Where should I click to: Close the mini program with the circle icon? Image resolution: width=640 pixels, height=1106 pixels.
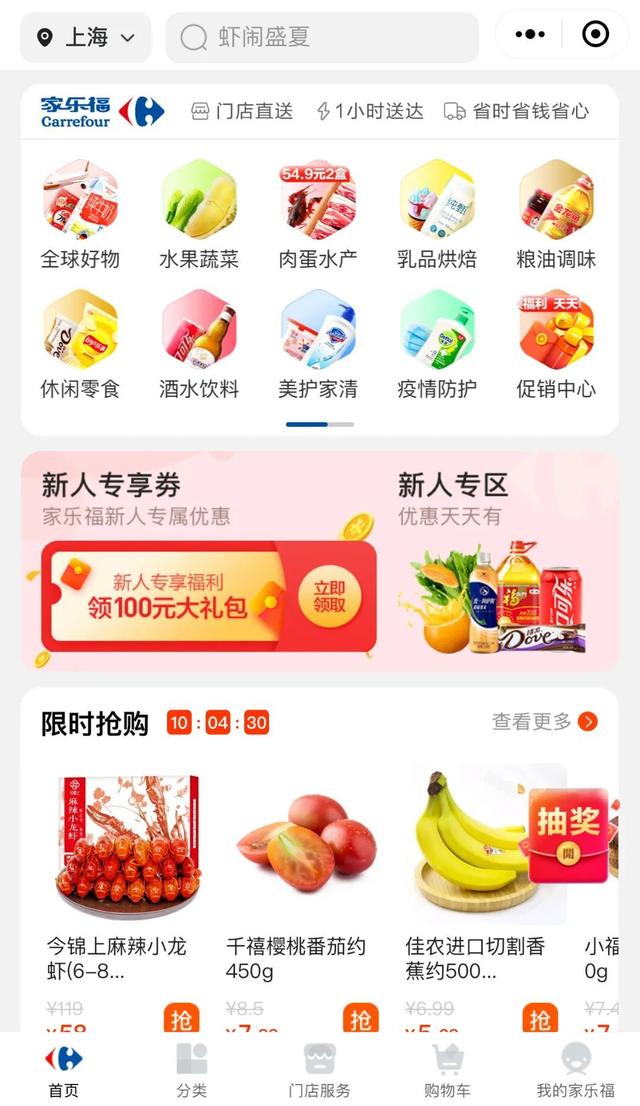595,34
